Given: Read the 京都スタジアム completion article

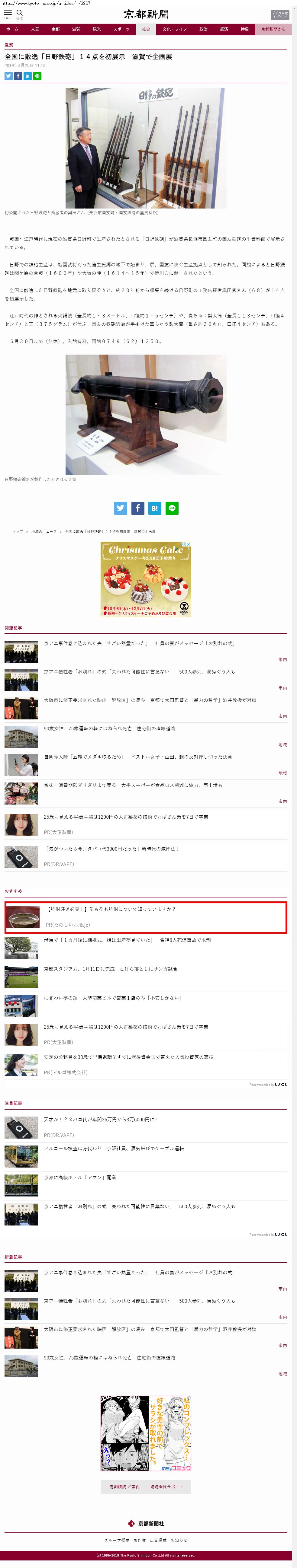Looking at the screenshot, I should tap(110, 969).
